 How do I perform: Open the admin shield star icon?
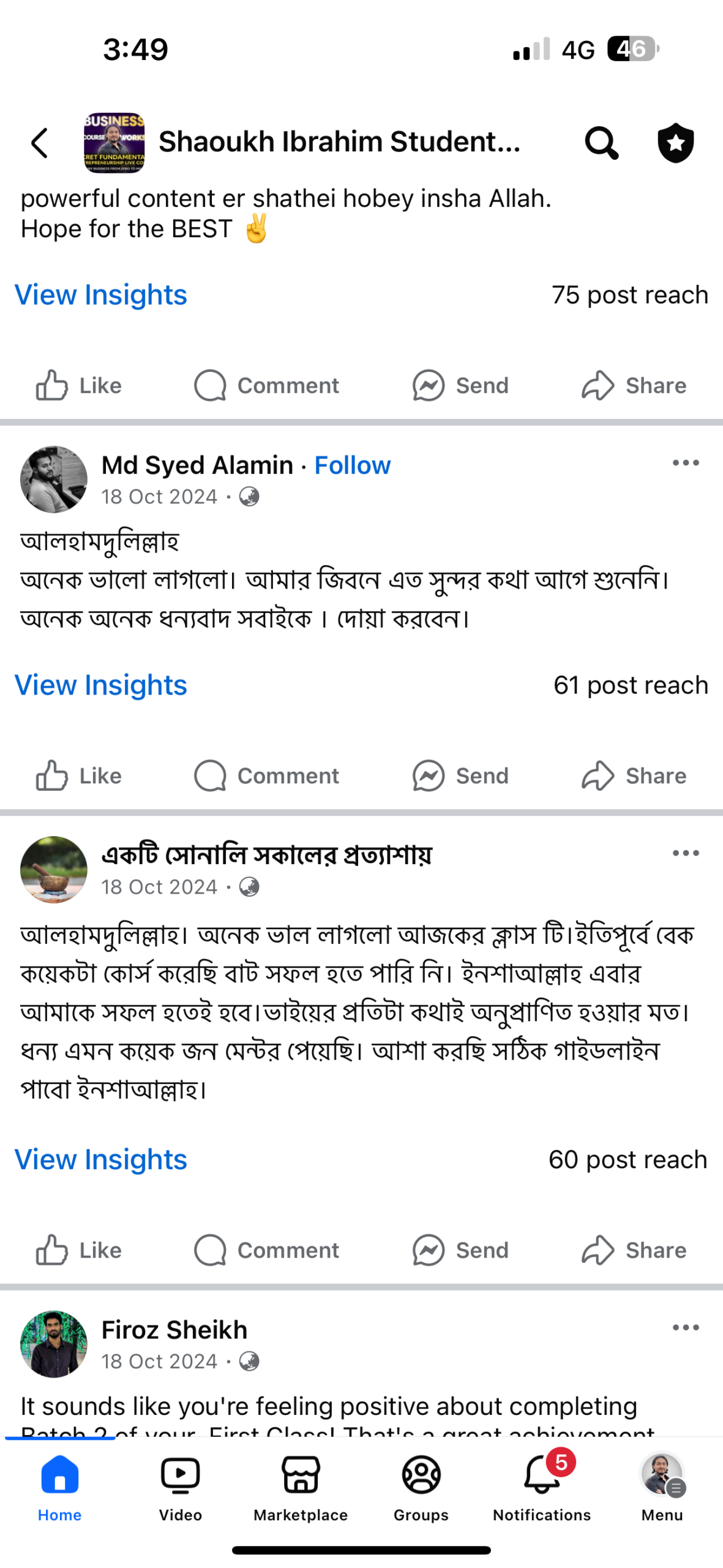(675, 143)
